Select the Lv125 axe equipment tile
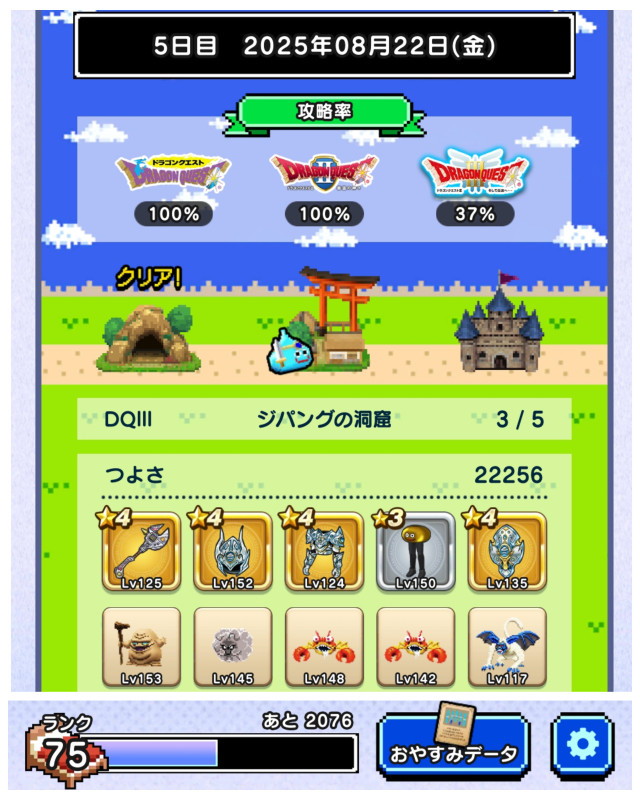 coord(142,553)
